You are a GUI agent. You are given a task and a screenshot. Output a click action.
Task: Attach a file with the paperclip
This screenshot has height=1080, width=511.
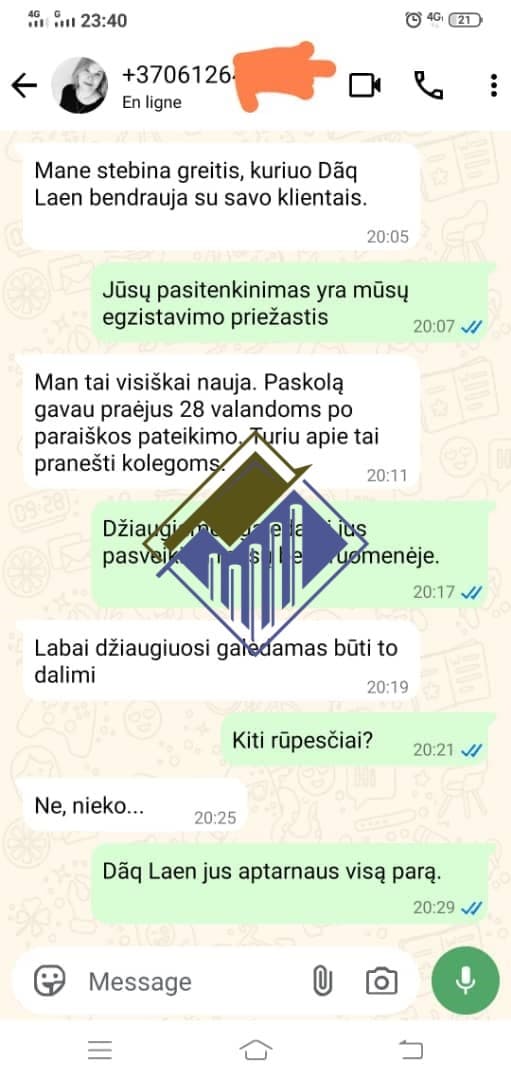pyautogui.click(x=322, y=980)
